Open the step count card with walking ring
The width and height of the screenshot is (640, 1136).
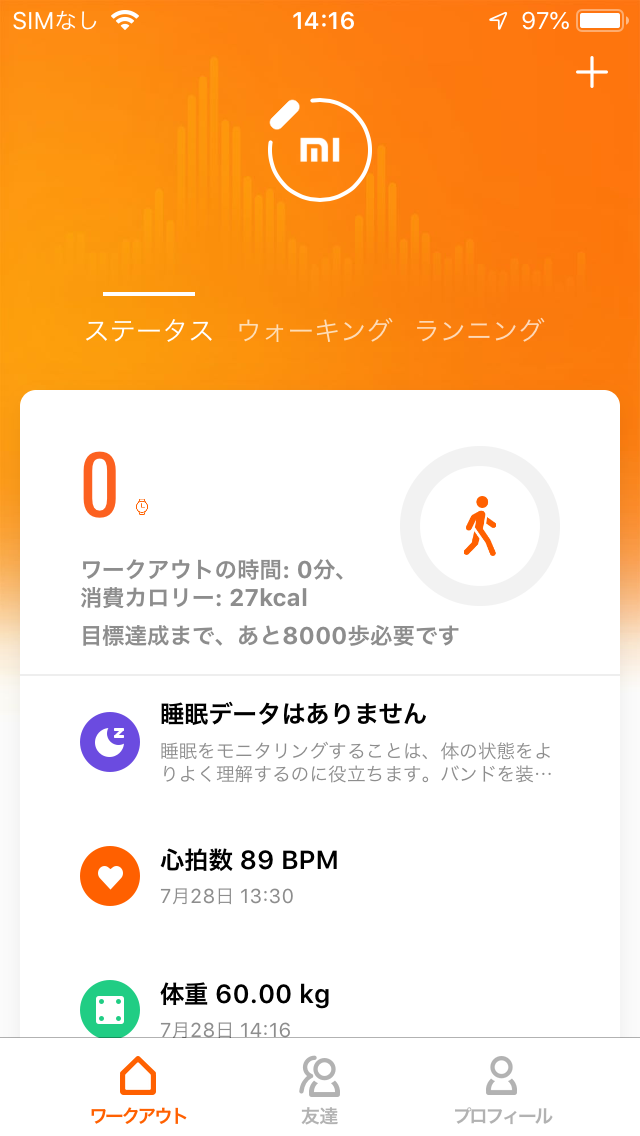click(x=320, y=532)
